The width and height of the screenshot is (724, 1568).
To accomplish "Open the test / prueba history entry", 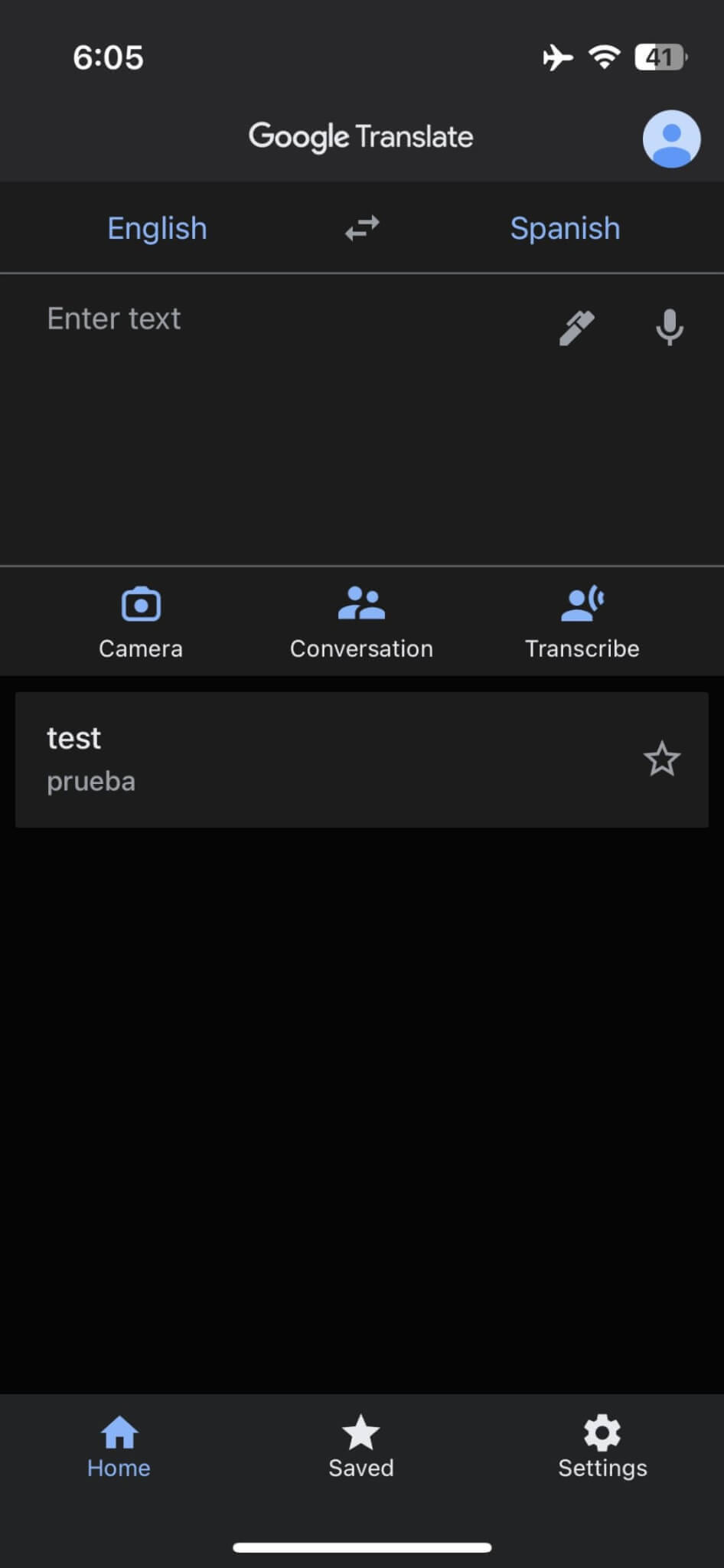I will 306,759.
